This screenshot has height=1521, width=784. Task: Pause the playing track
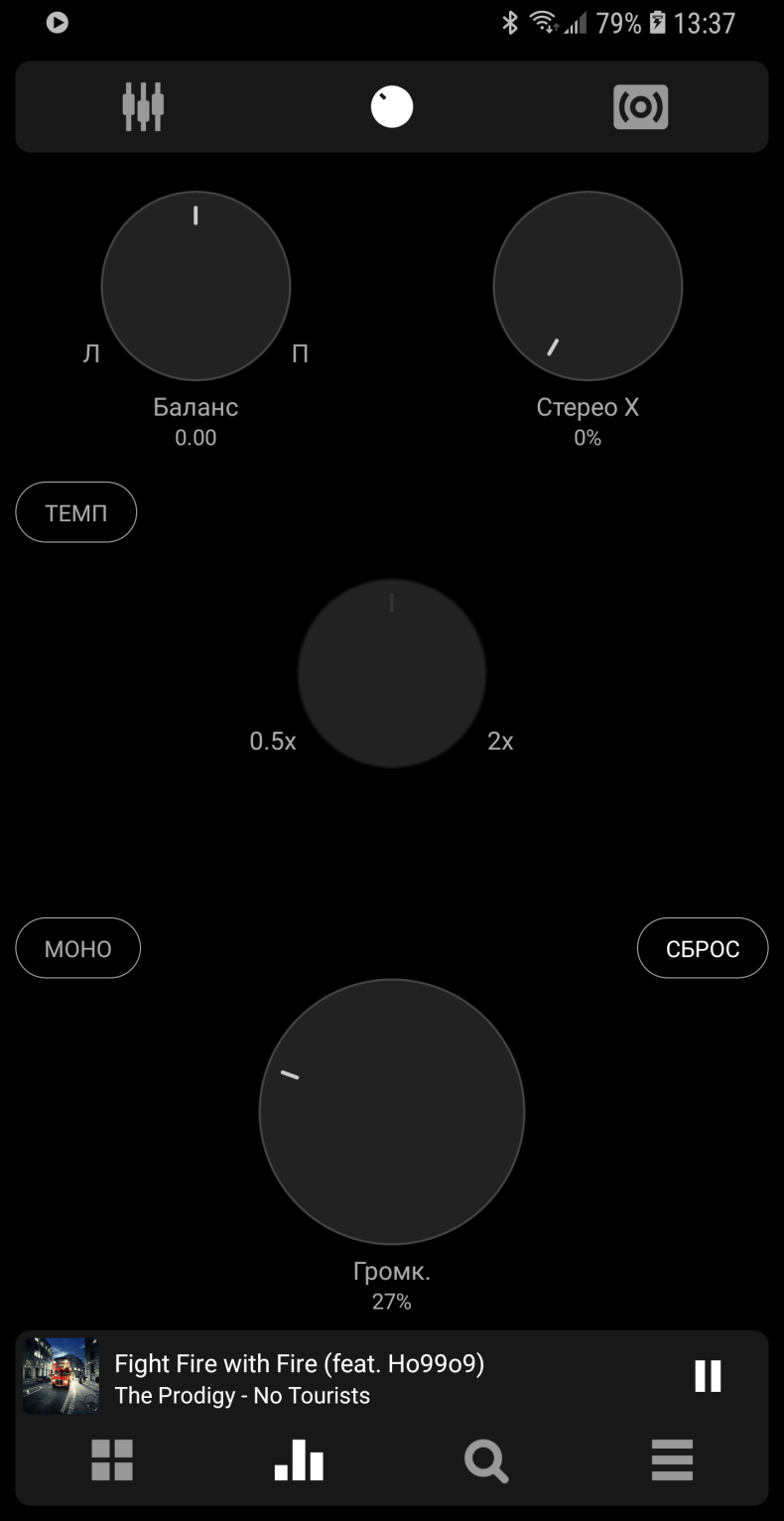tap(708, 1376)
